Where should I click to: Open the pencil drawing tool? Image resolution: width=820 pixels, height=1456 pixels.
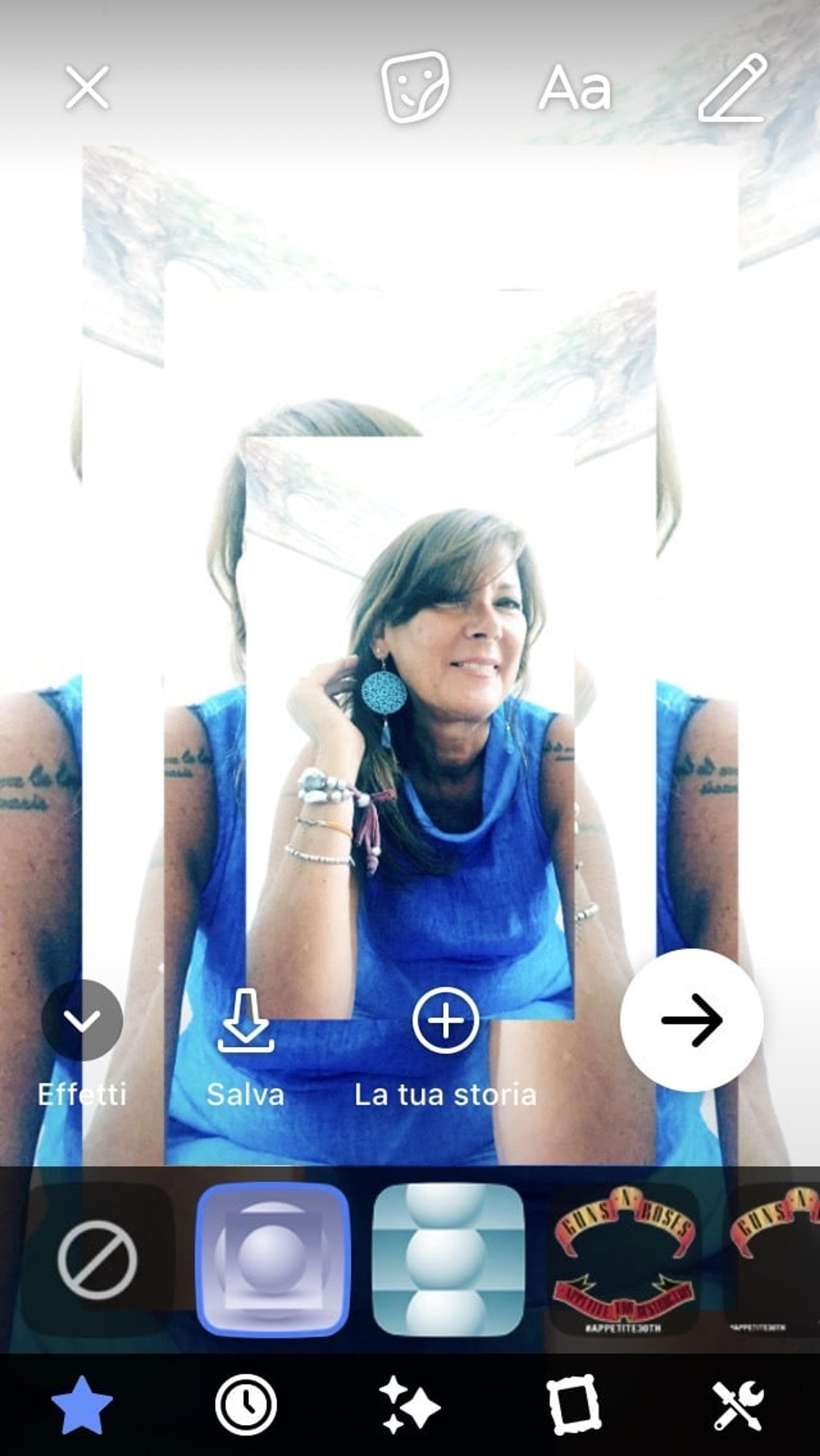coord(733,88)
